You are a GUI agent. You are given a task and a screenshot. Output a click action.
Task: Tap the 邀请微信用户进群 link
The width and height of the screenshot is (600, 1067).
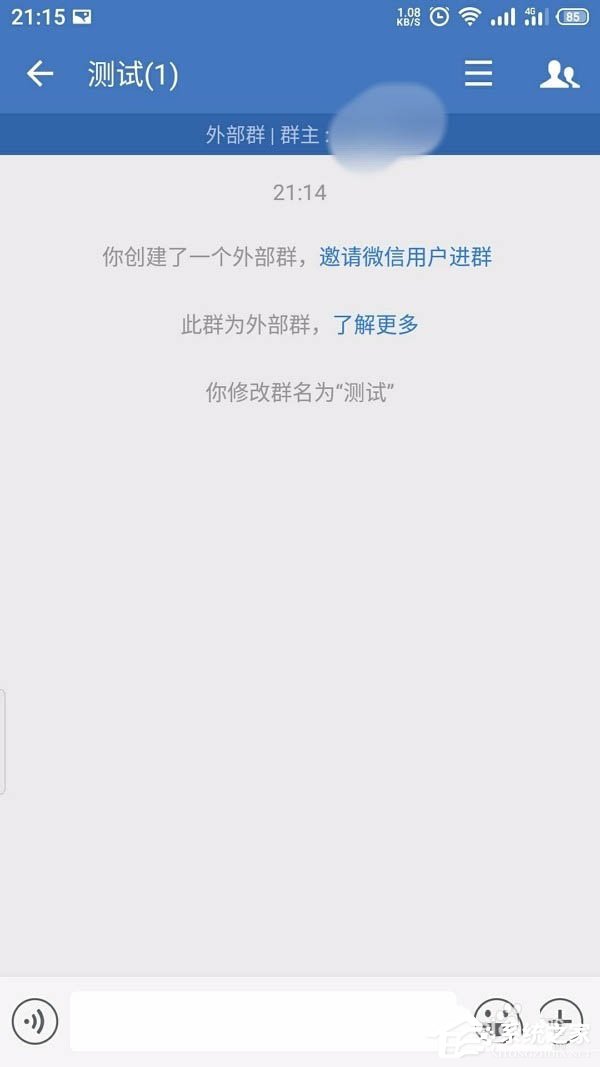(405, 257)
